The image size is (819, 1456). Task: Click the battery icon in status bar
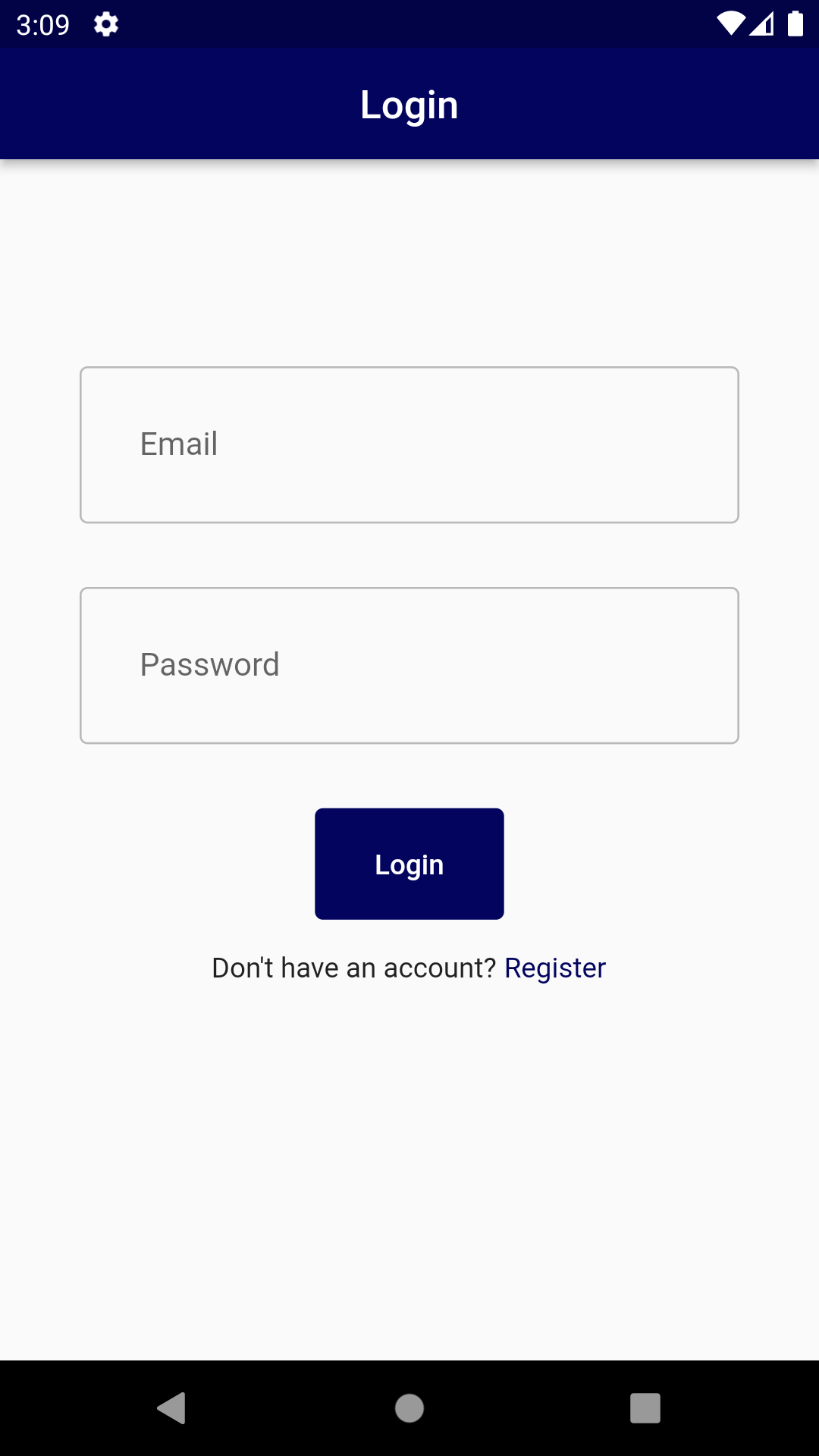[x=795, y=25]
